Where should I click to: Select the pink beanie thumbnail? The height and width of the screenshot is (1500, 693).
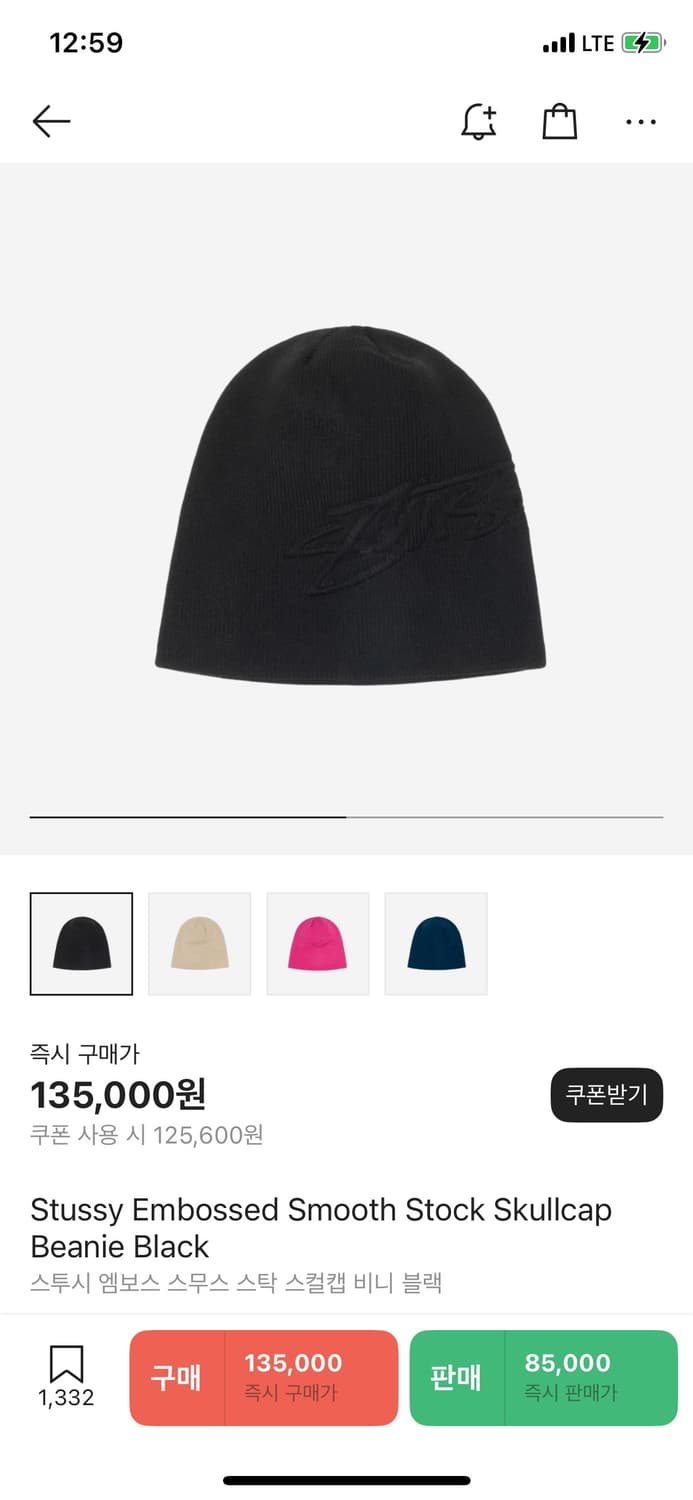[x=317, y=943]
